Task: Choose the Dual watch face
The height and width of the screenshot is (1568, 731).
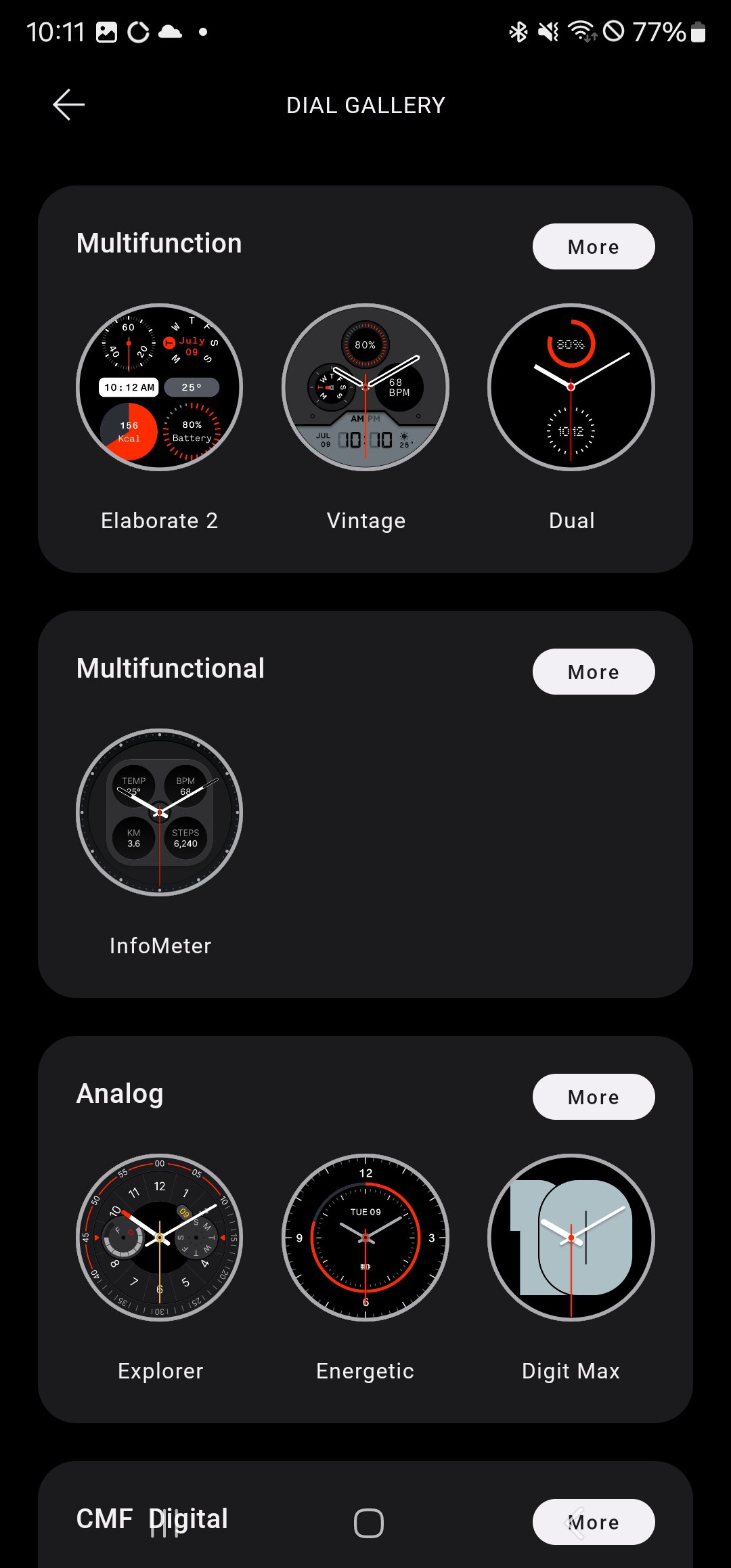Action: coord(571,387)
